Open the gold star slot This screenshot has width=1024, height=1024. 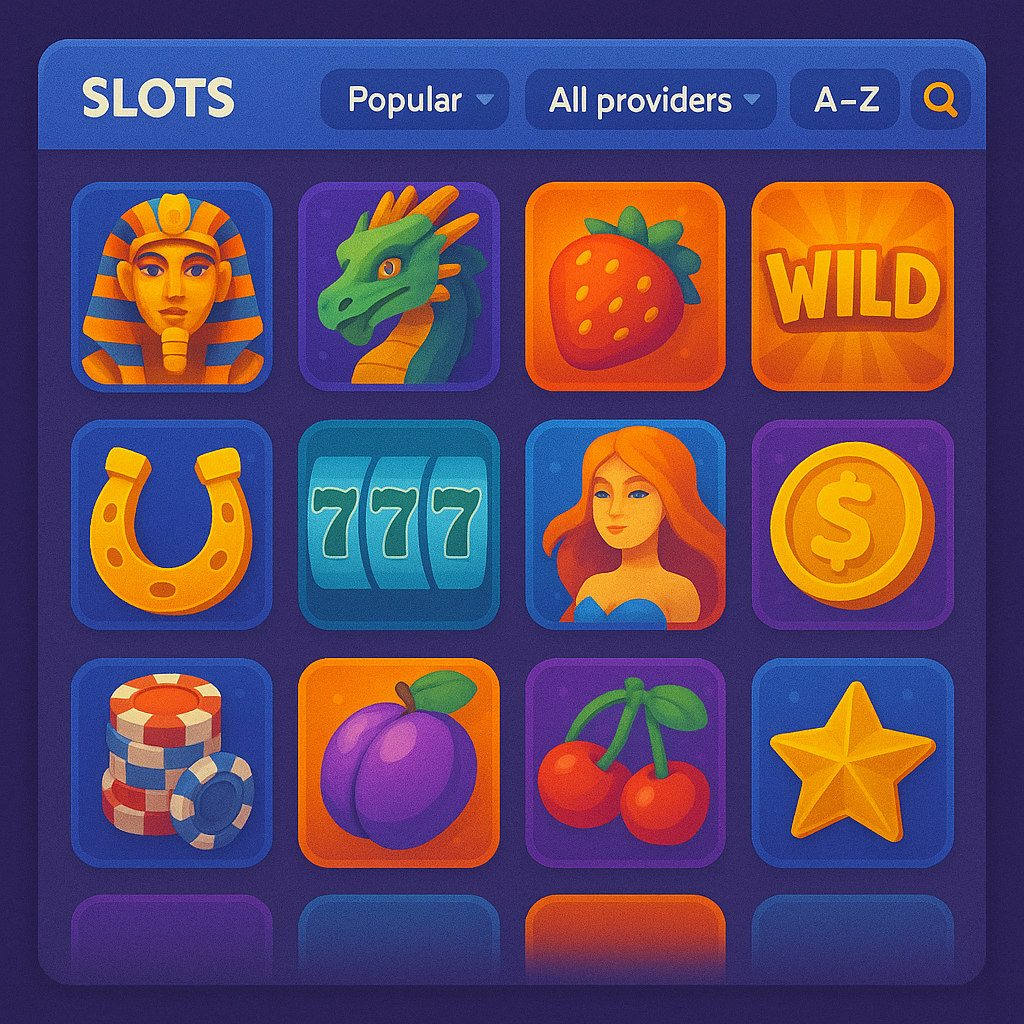[852, 762]
